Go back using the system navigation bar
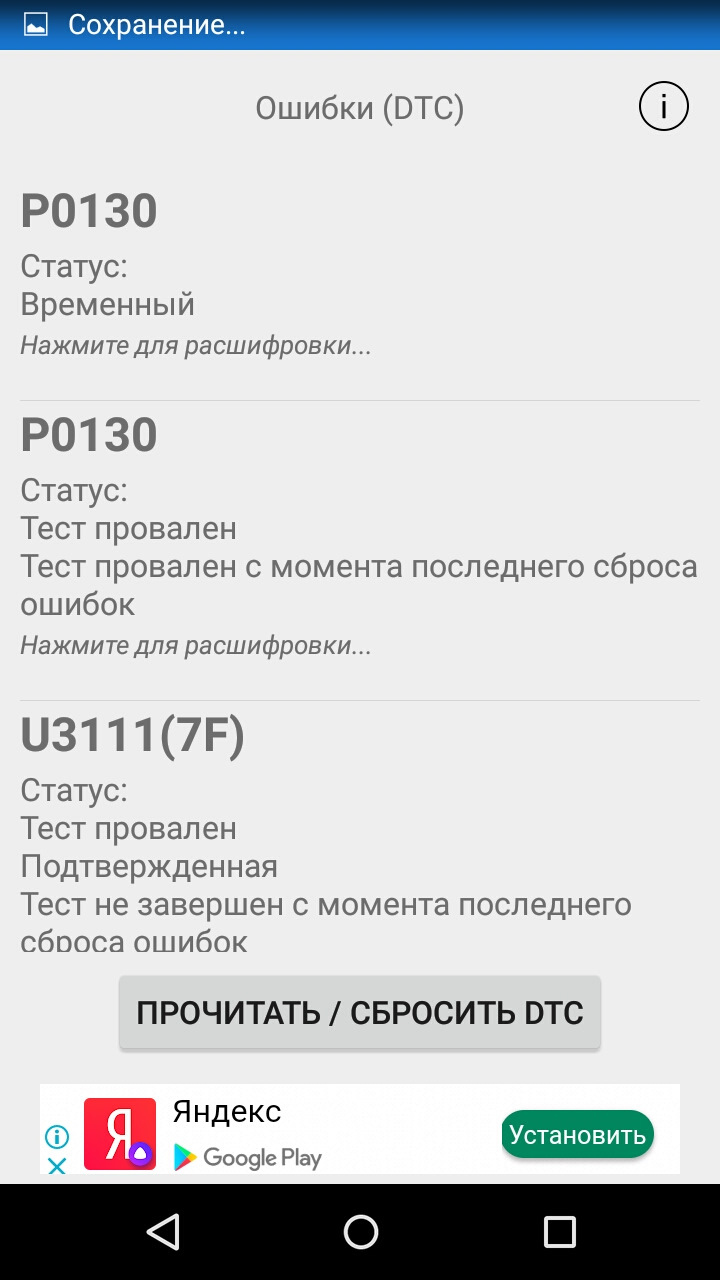 [162, 1231]
